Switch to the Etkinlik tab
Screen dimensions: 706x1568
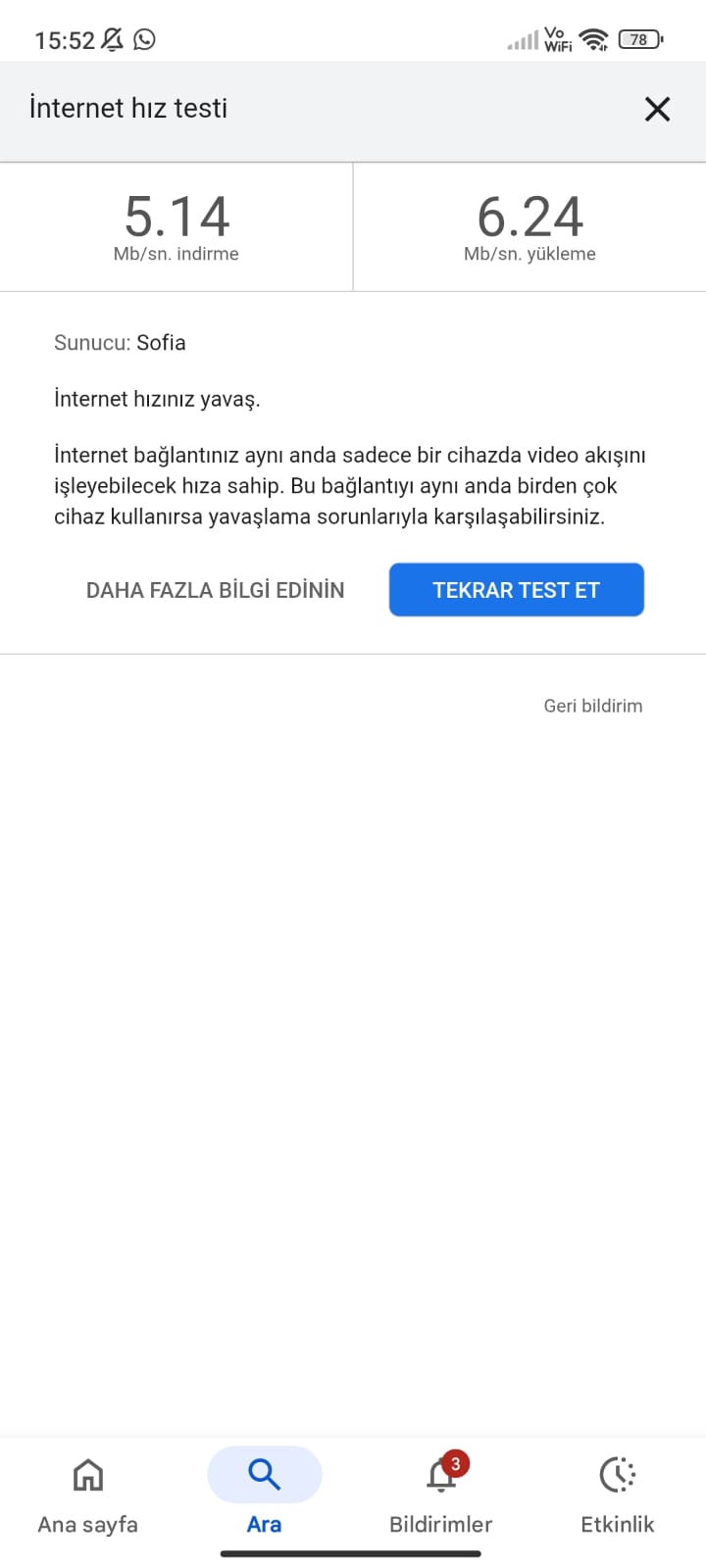point(617,1494)
